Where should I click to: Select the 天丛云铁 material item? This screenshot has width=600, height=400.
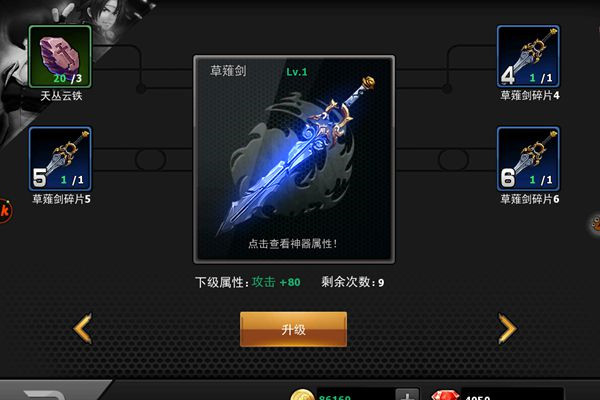coord(60,56)
